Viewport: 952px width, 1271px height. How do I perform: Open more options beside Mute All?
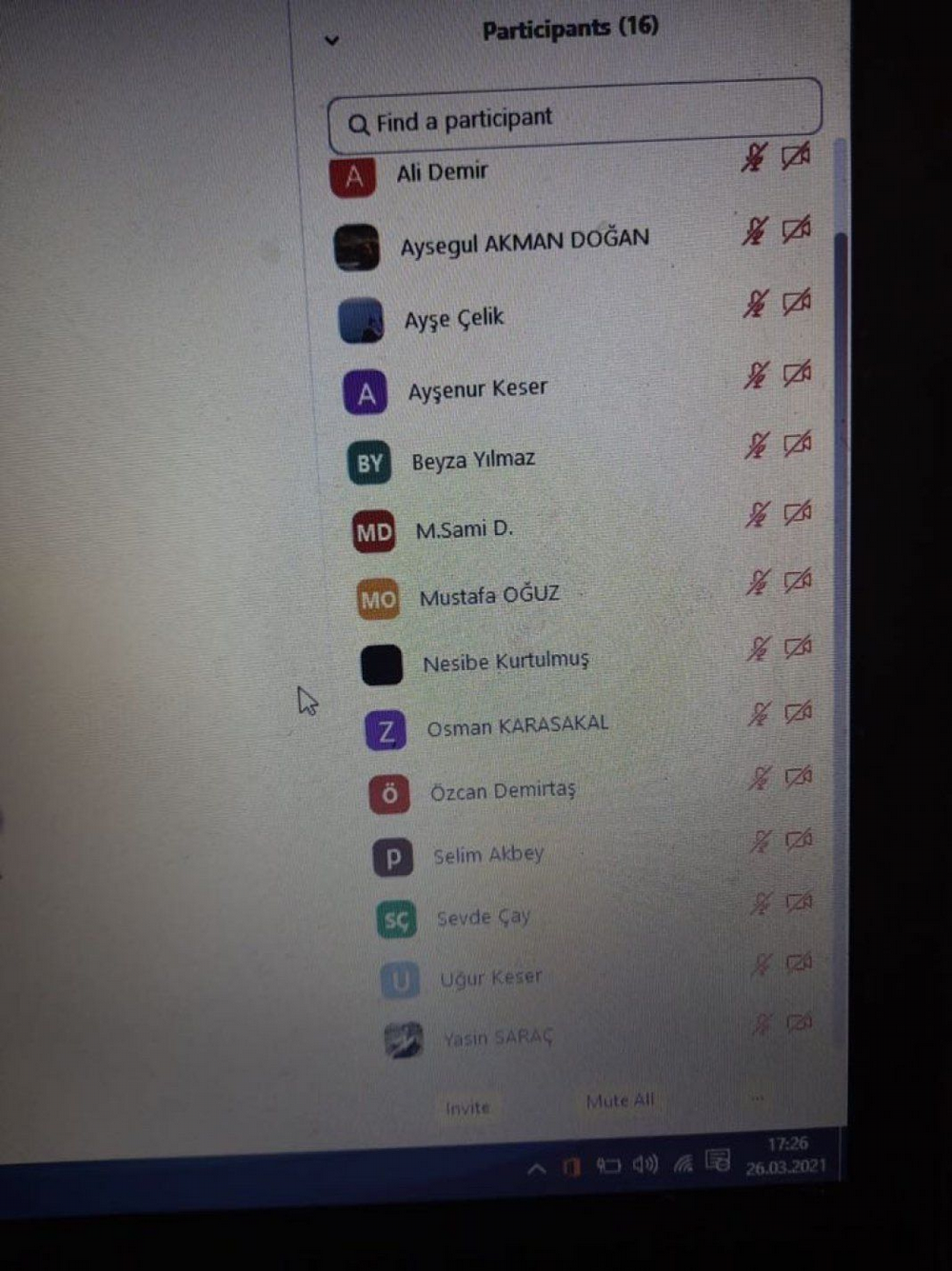[x=757, y=1098]
